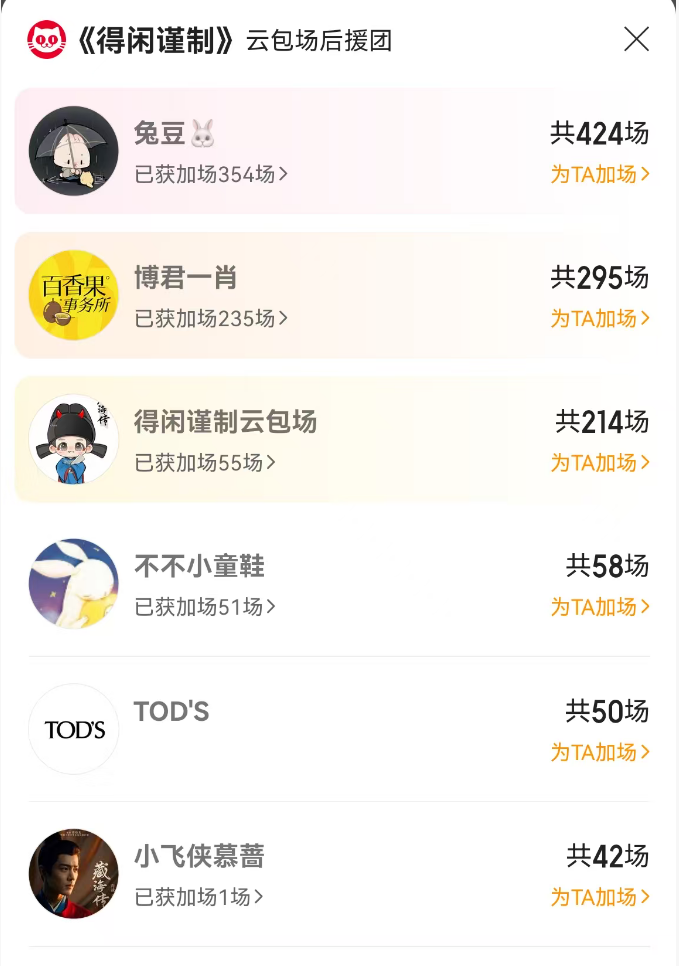Viewport: 679px width, 966px height.
Task: Open 已获加场55场 for 得闲谨制云包场
Action: tap(205, 462)
